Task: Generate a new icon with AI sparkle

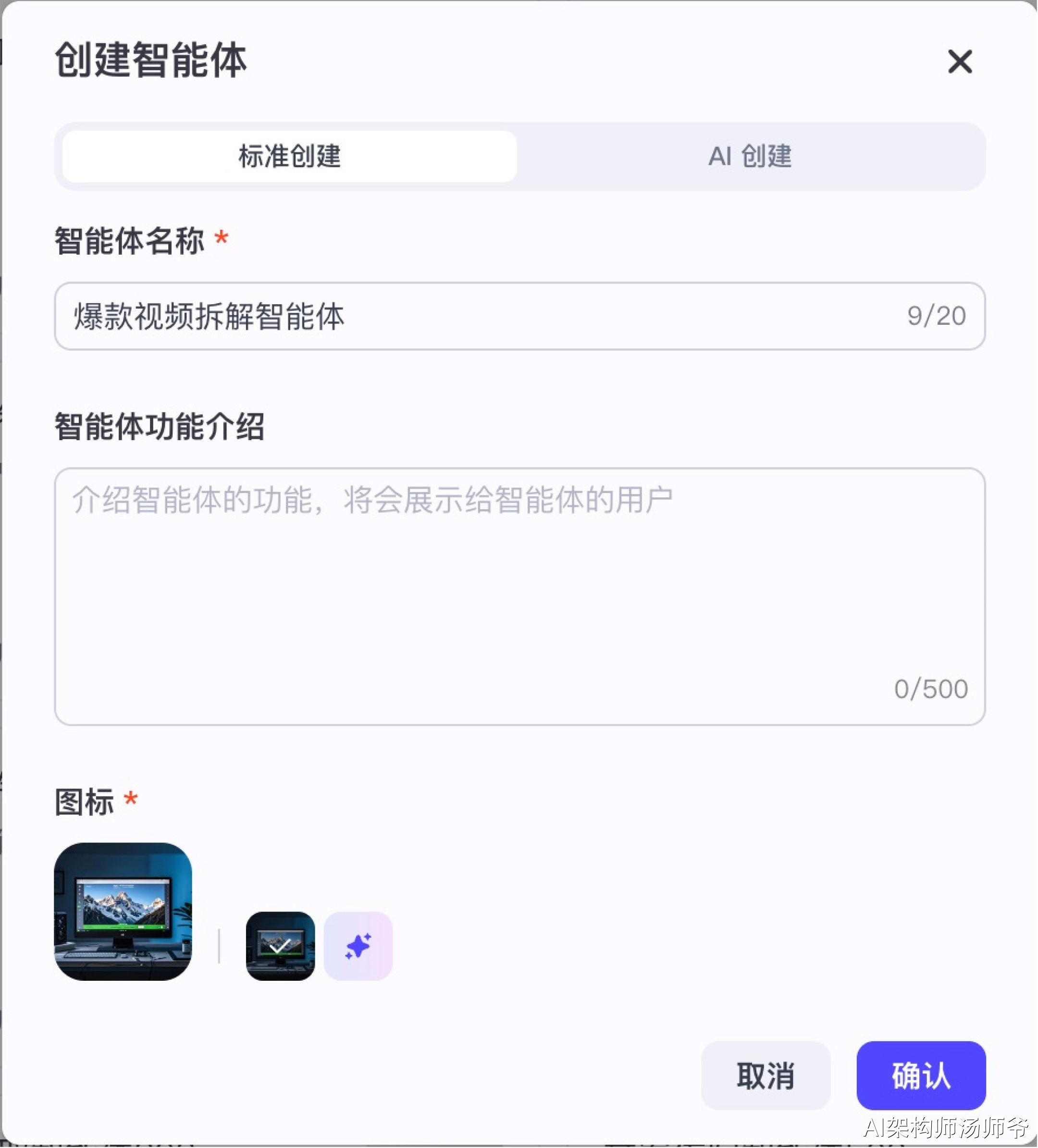Action: (x=358, y=946)
